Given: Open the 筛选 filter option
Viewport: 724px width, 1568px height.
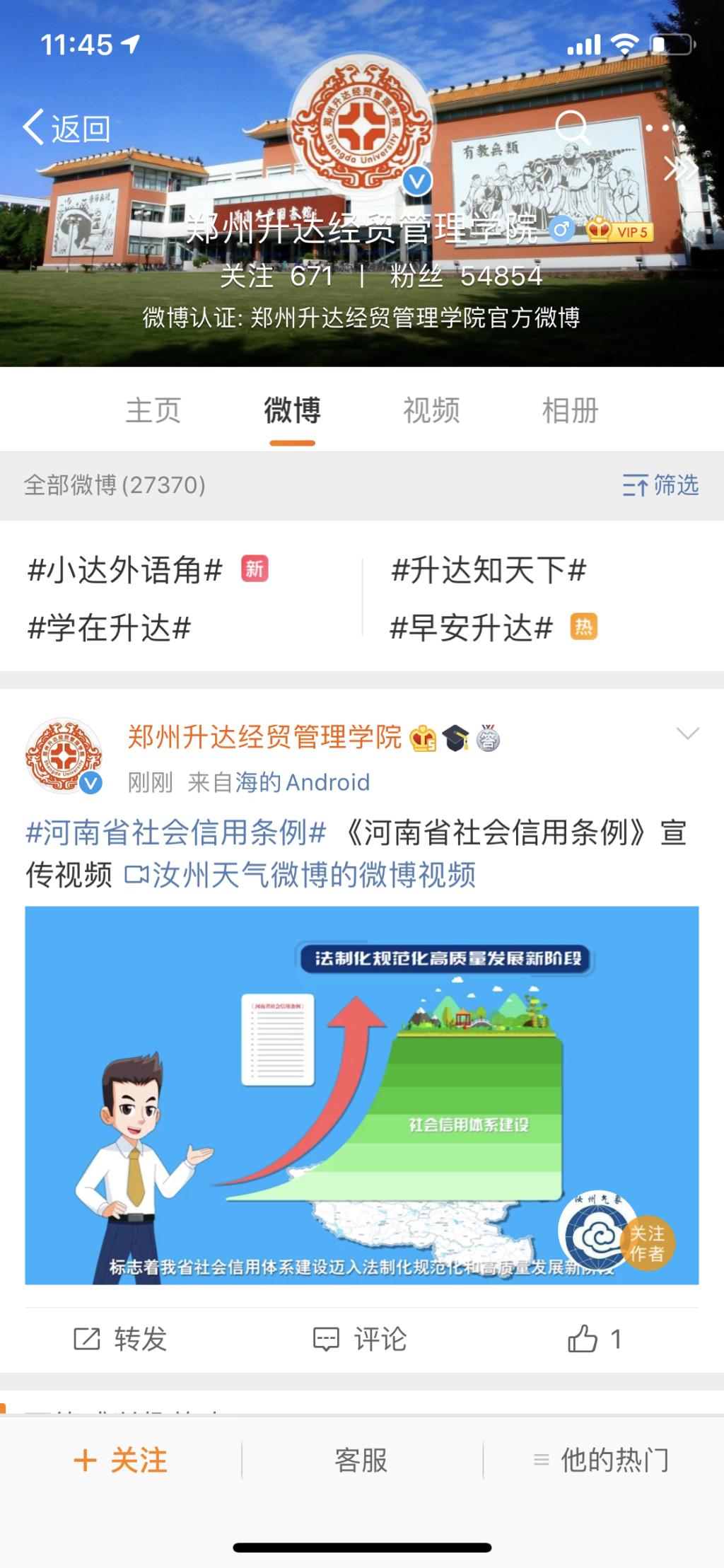Looking at the screenshot, I should click(x=660, y=485).
